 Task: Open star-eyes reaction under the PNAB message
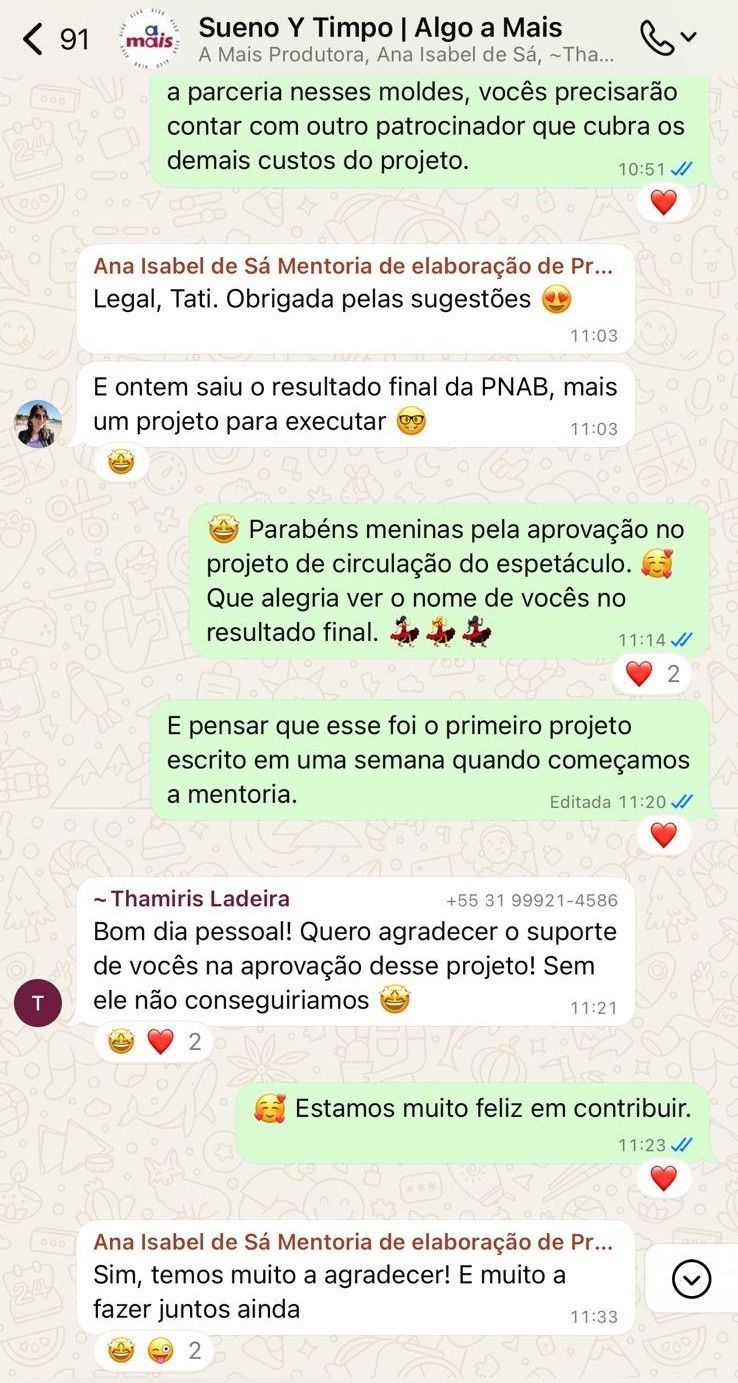(x=121, y=462)
